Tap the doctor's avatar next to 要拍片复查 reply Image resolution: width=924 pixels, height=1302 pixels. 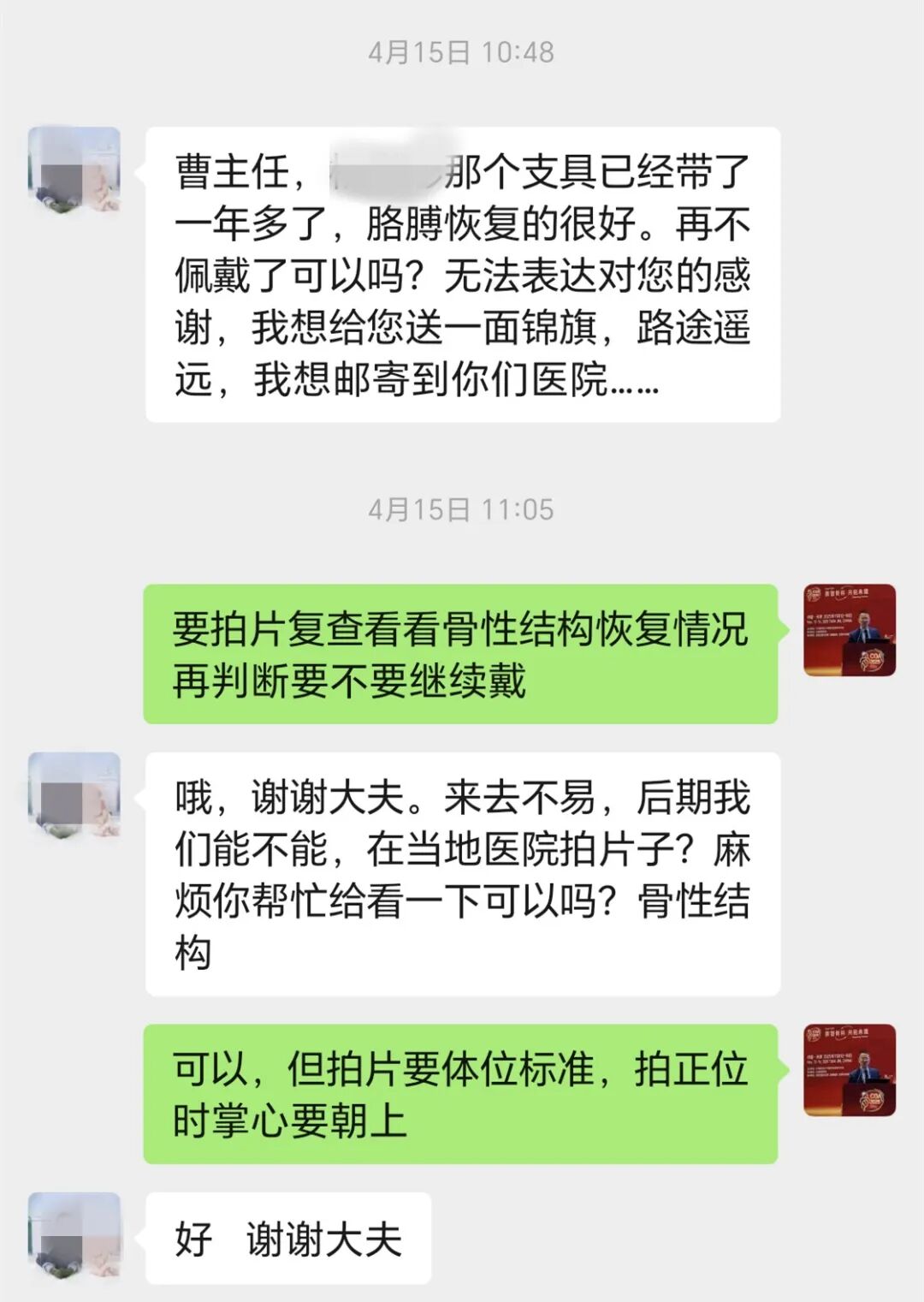pos(850,630)
